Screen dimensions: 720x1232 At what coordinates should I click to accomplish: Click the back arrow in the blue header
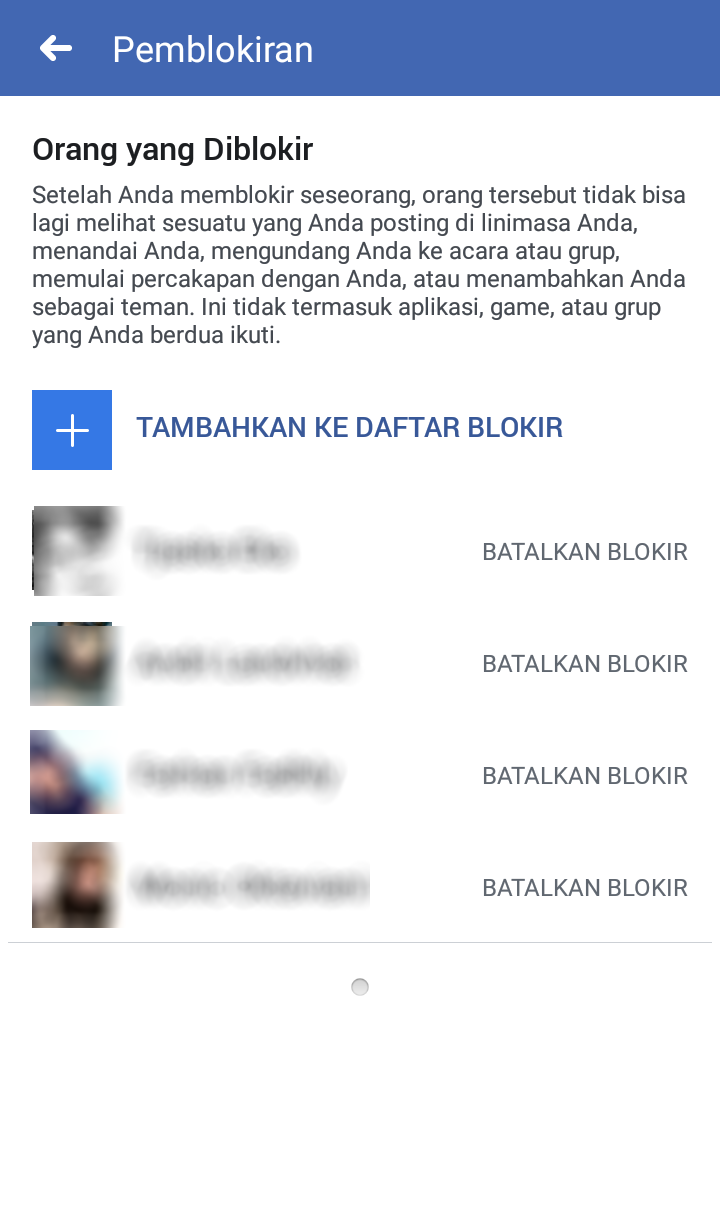click(55, 48)
